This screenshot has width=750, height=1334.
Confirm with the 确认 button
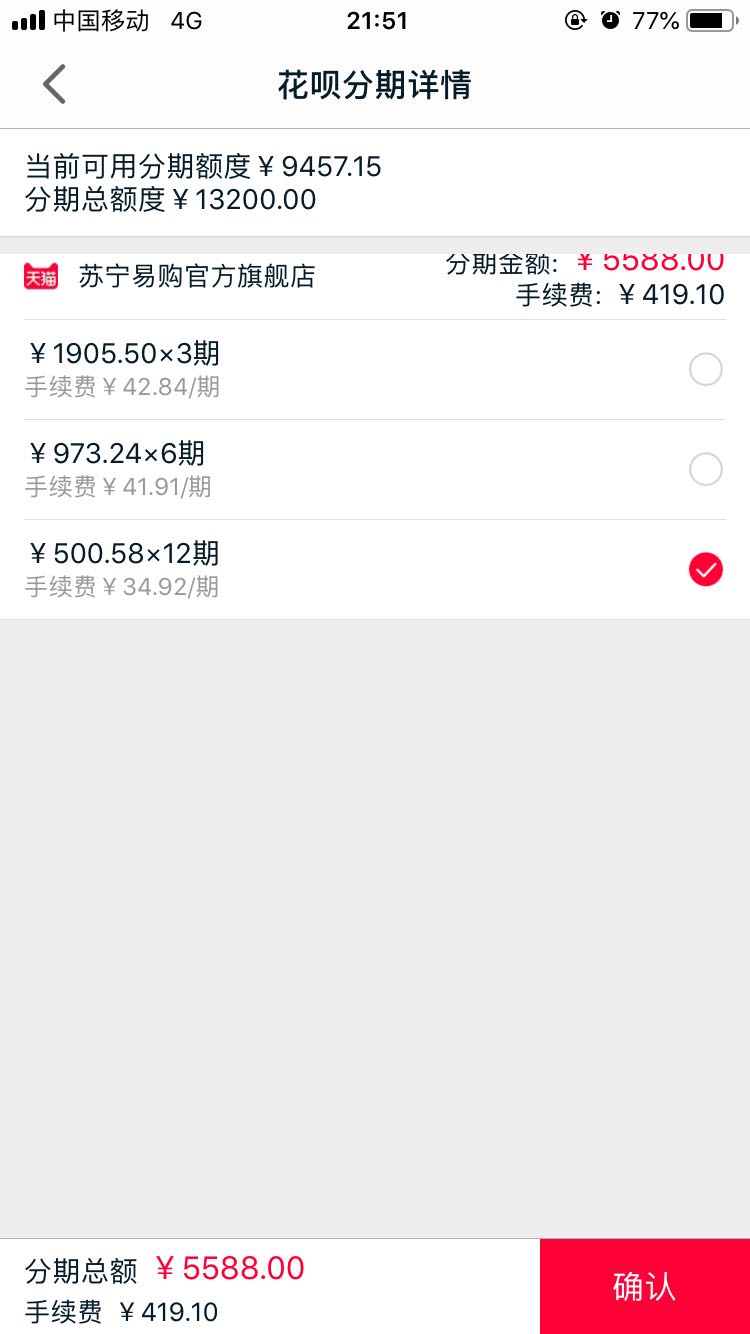tap(644, 1286)
